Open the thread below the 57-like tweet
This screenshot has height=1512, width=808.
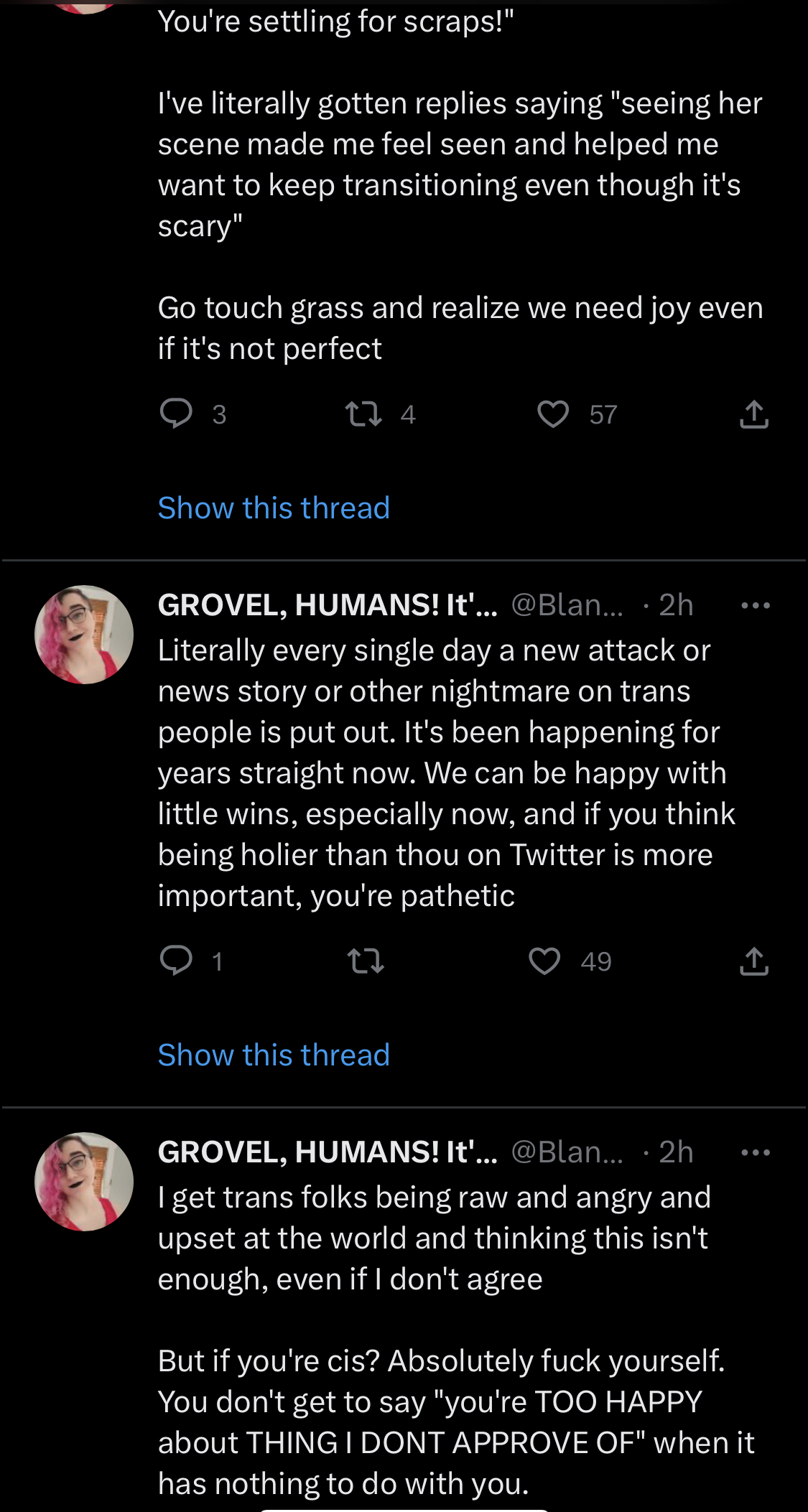pos(274,508)
